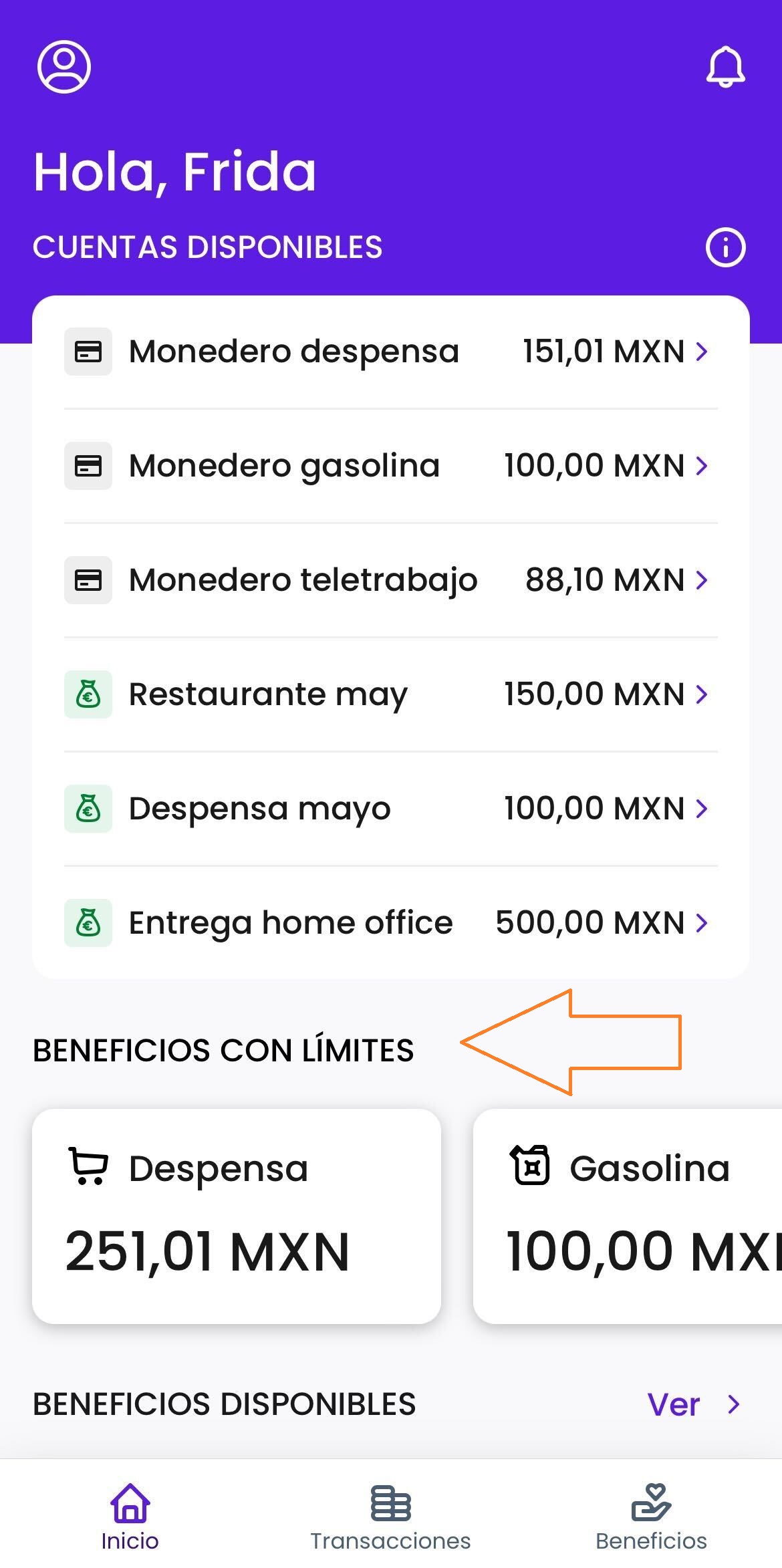Open the notifications bell

click(x=725, y=67)
